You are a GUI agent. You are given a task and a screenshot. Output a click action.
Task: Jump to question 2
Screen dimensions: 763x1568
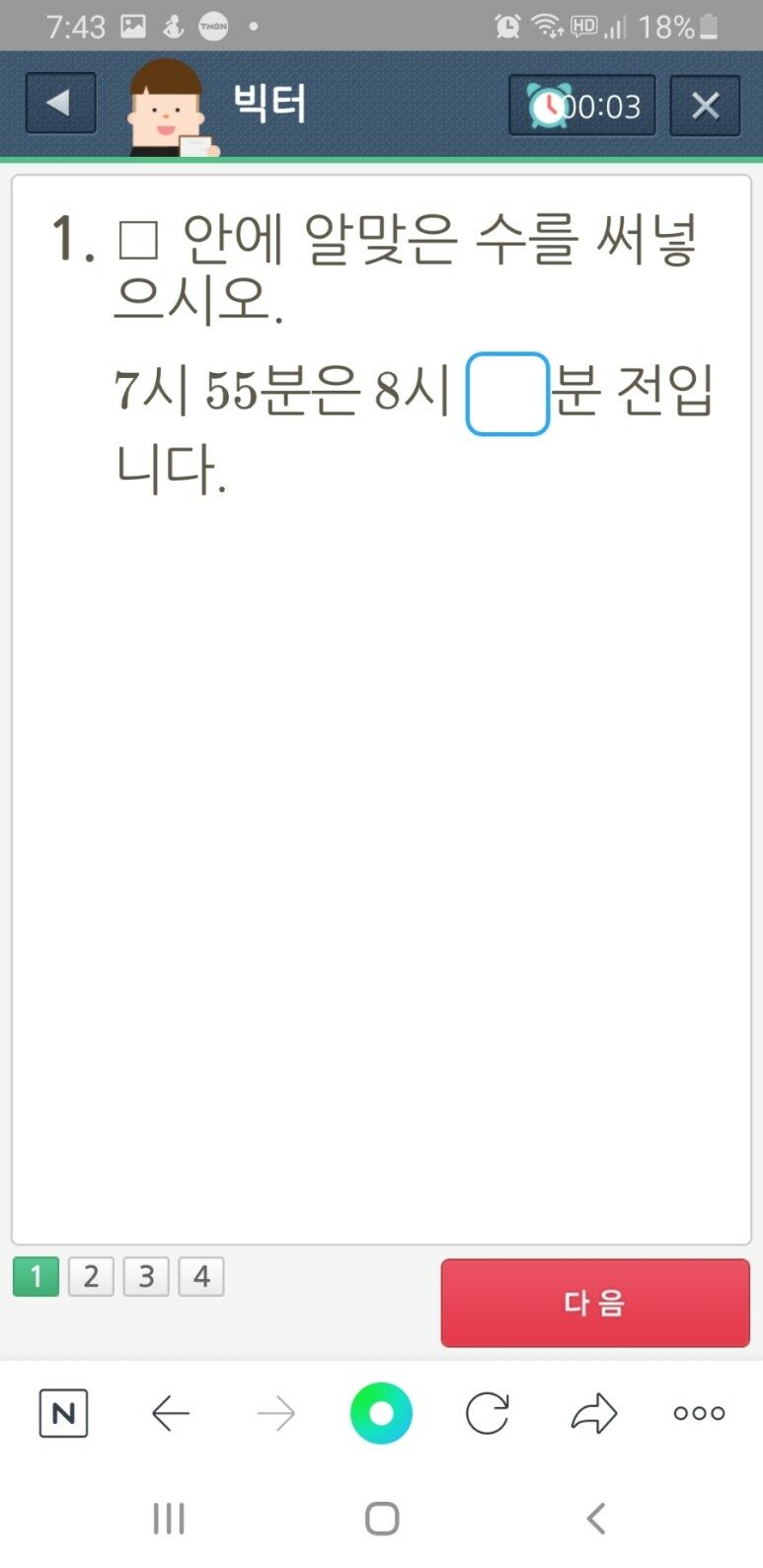91,1277
